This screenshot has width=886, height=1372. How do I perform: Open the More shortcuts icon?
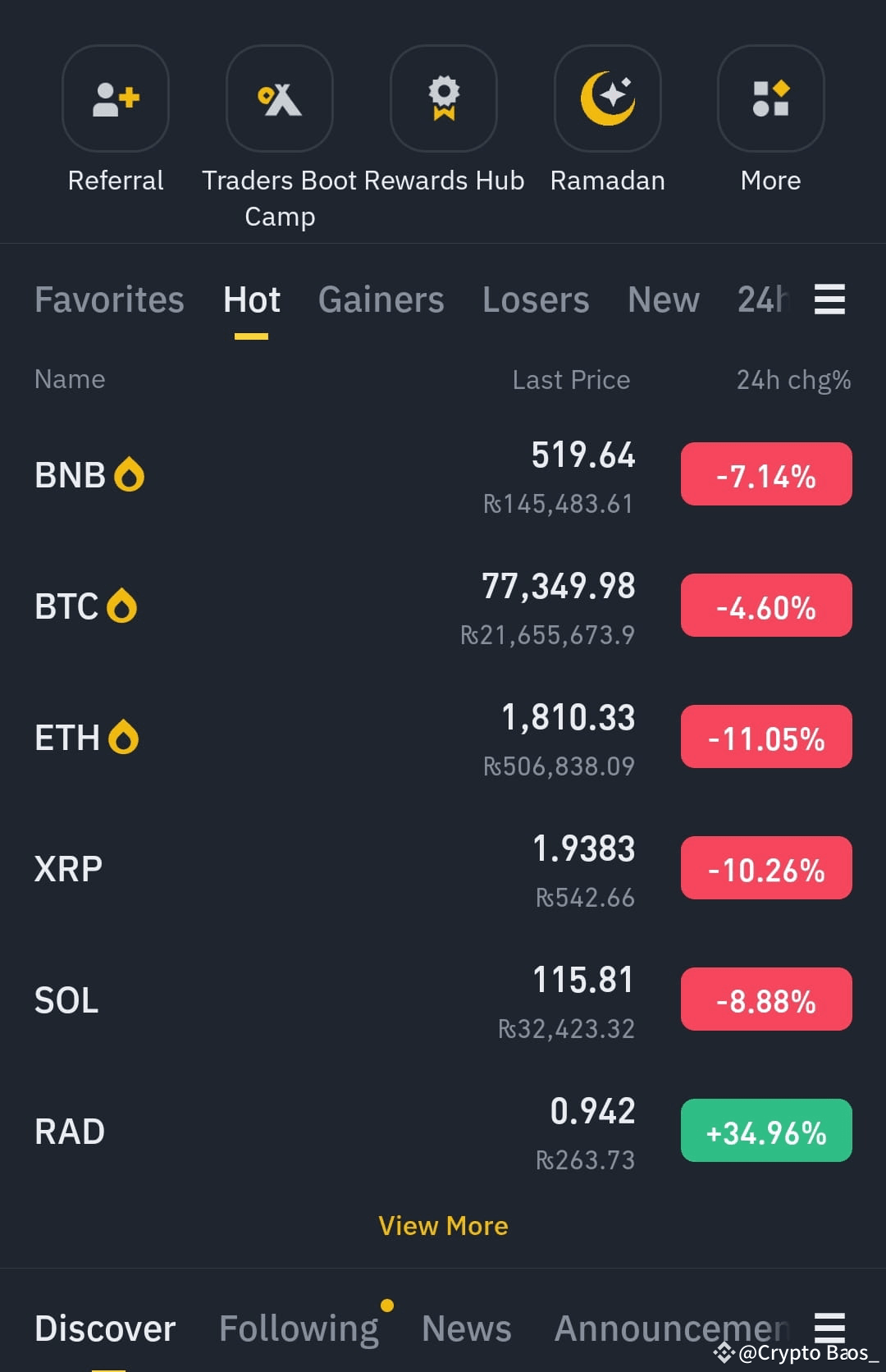tap(770, 98)
